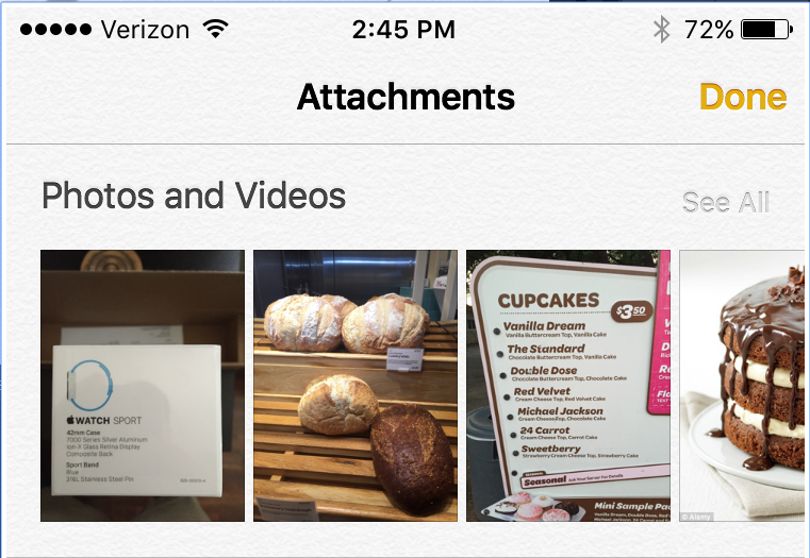This screenshot has height=558, width=810.
Task: Open the bread loaves photo
Action: pos(355,386)
